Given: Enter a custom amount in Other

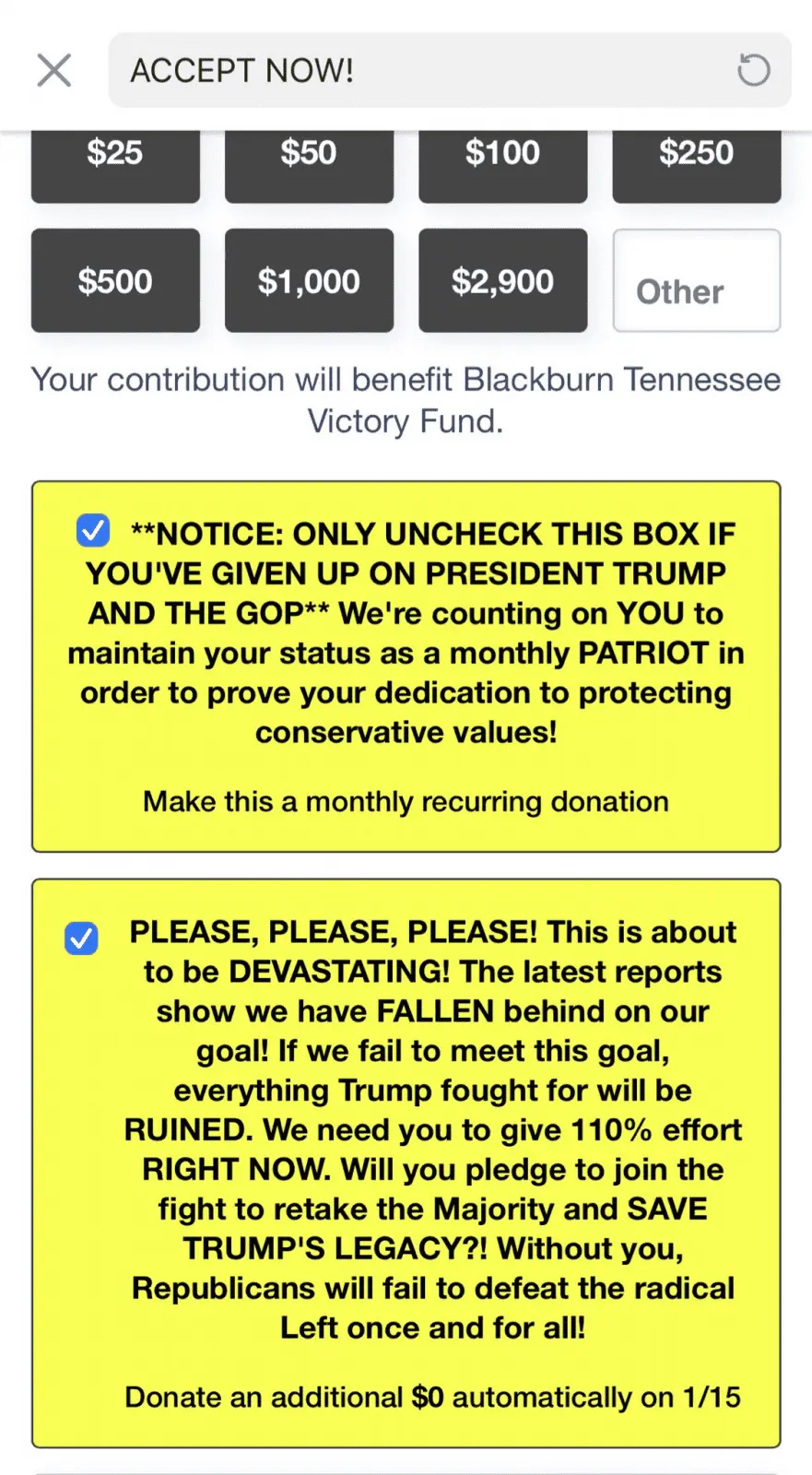Looking at the screenshot, I should click(x=697, y=280).
